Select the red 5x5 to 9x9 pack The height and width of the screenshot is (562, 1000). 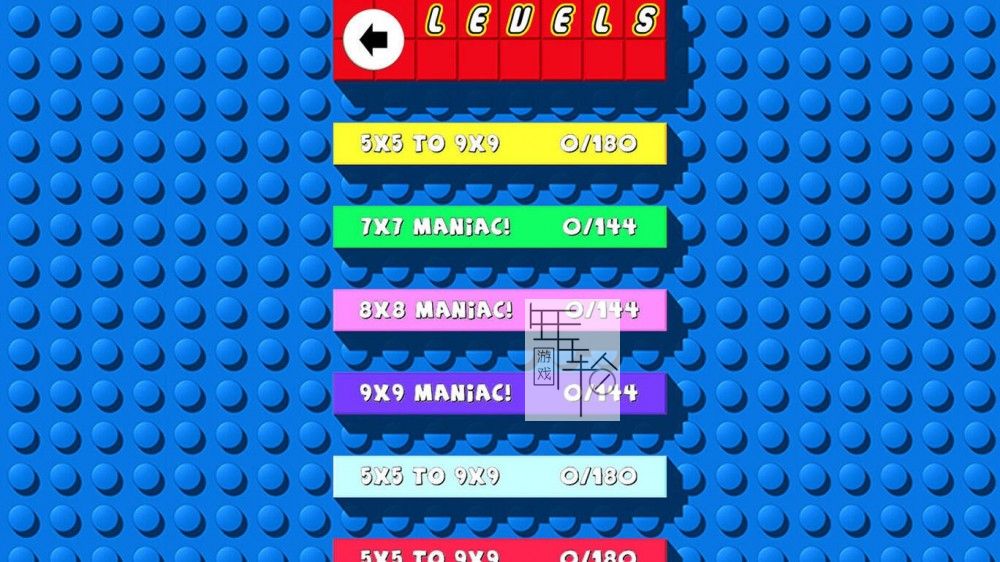[x=499, y=552]
